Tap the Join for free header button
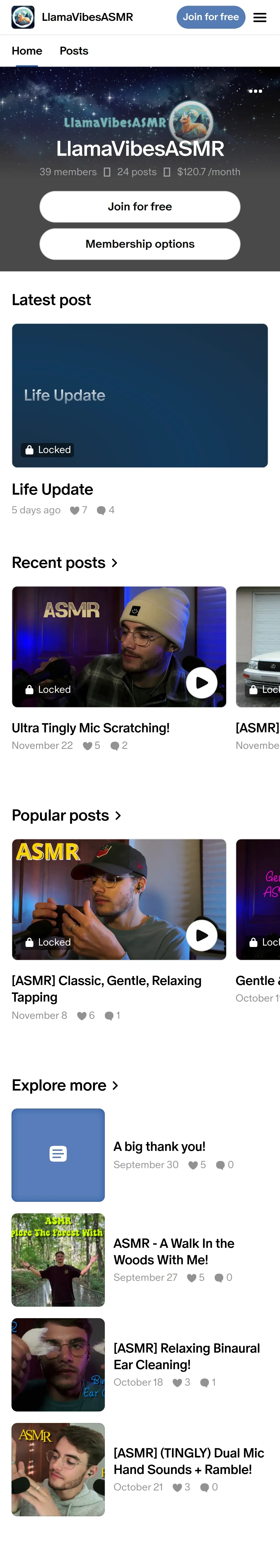Viewport: 280px width, 1568px height. tap(211, 17)
